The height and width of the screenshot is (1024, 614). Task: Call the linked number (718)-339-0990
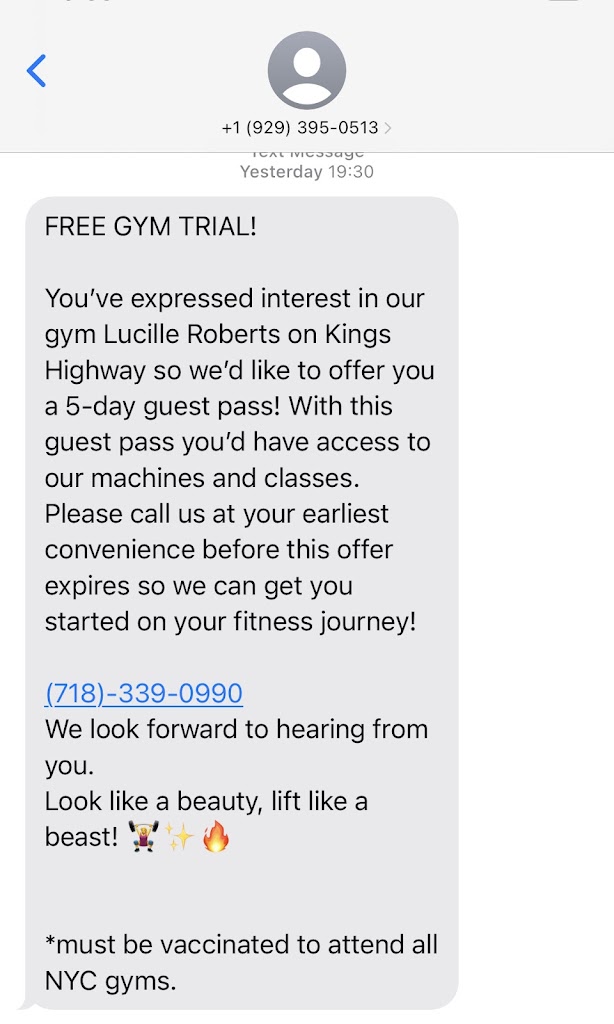point(144,693)
